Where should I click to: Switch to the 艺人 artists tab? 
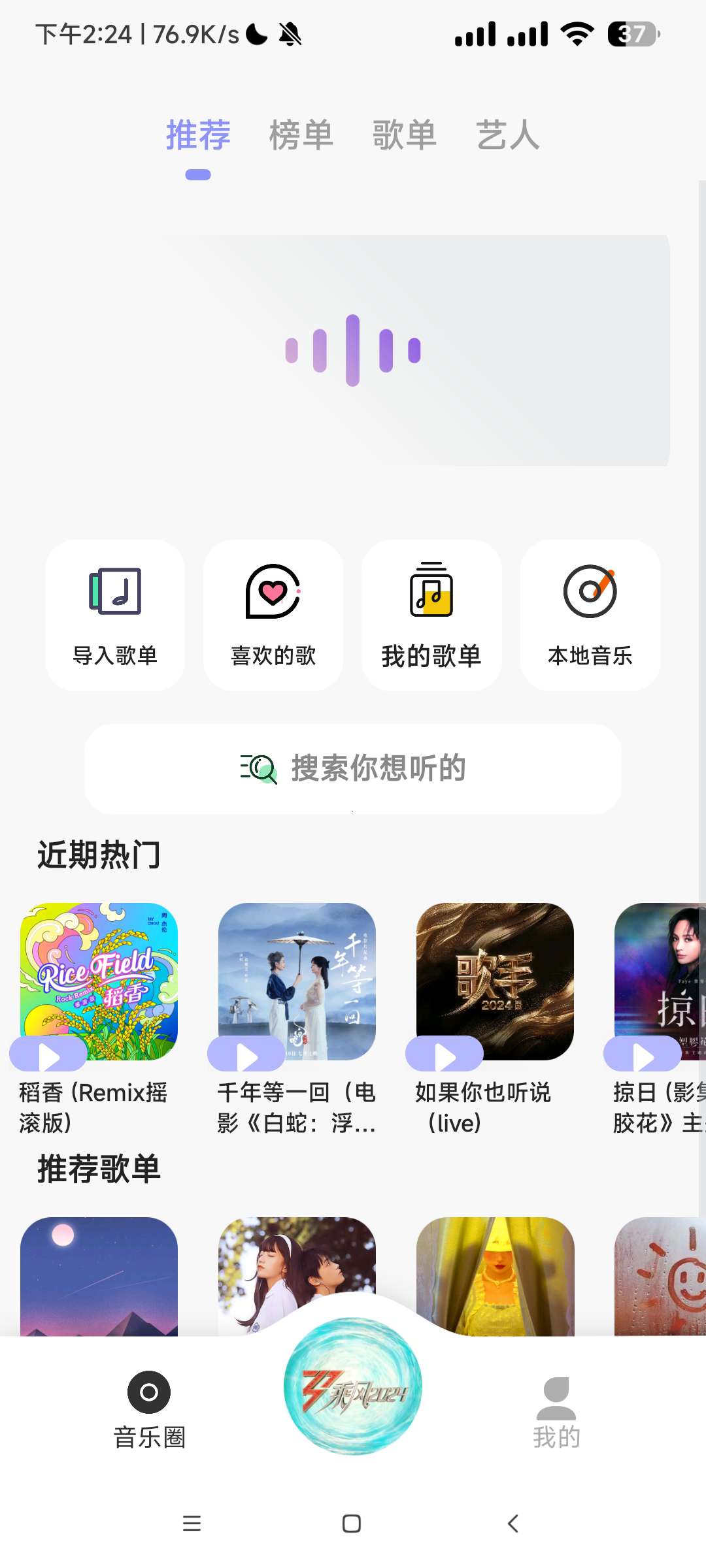coord(507,135)
